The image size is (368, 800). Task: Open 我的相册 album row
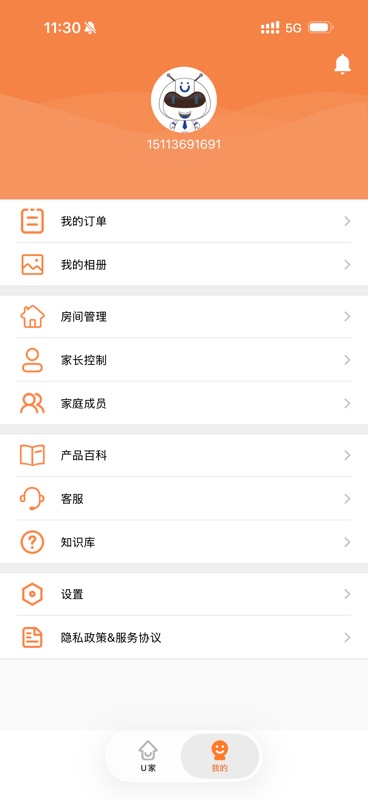point(184,264)
